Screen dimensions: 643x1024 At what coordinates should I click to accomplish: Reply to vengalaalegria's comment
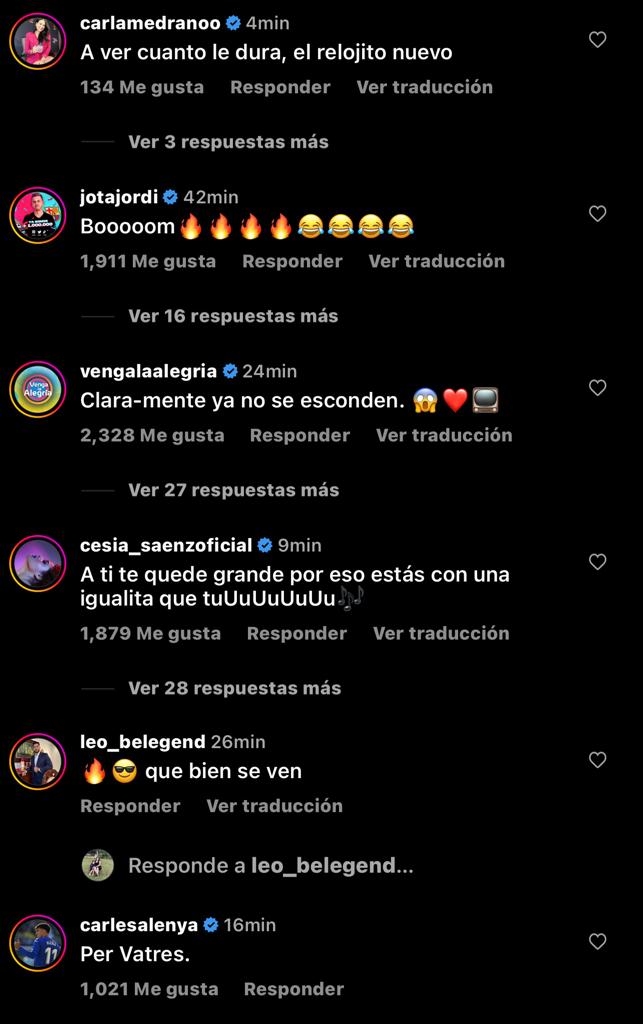pyautogui.click(x=299, y=435)
